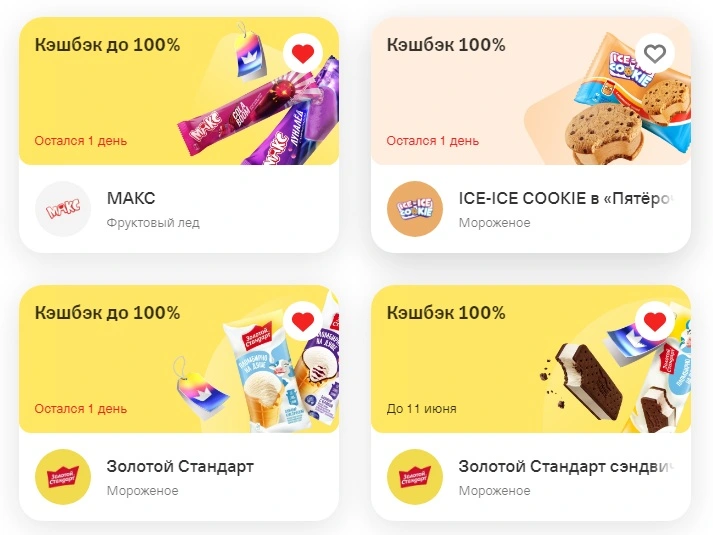713x535 pixels.
Task: Open the Золотой Стандарт сэндвич offer card
Action: [531, 403]
